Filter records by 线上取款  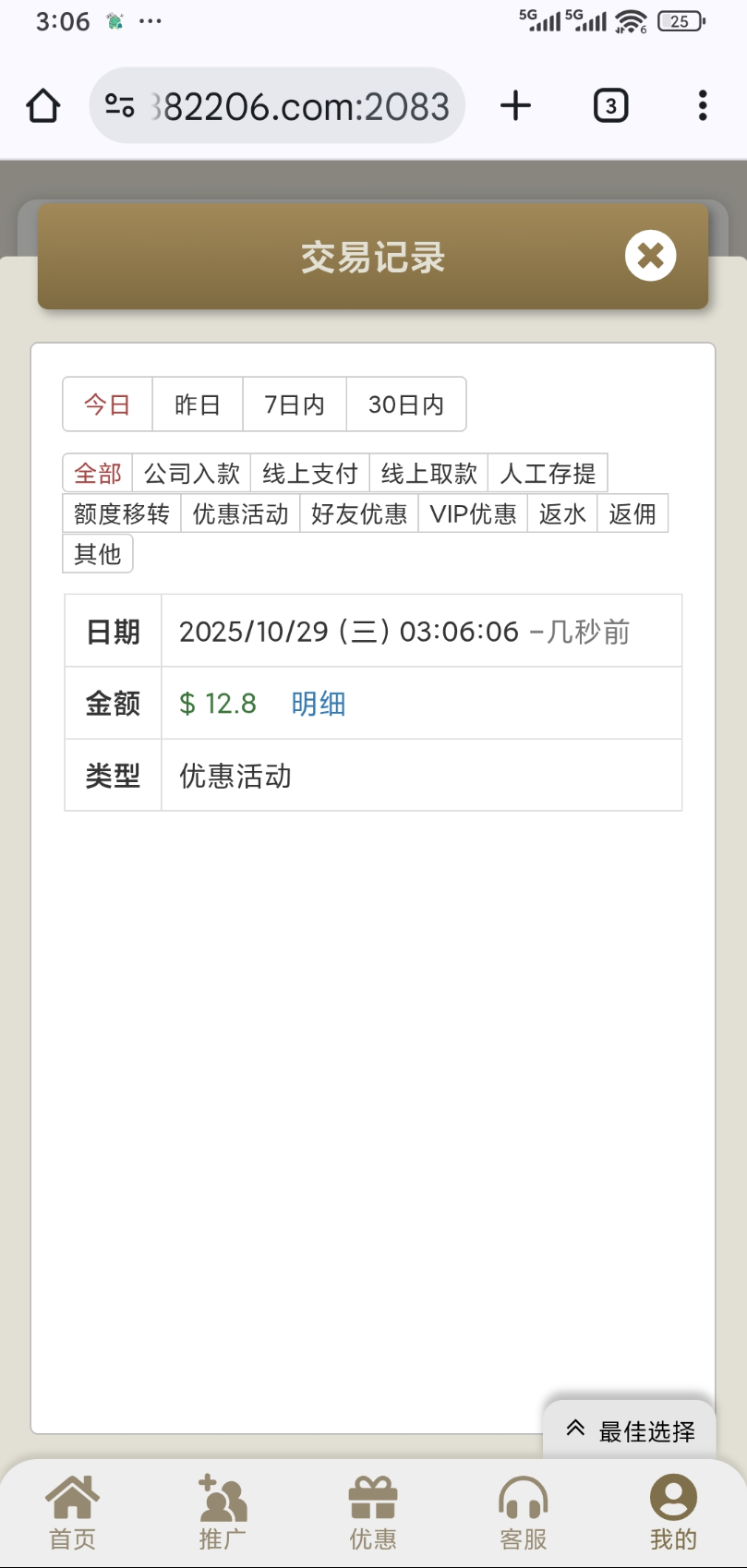(x=428, y=474)
